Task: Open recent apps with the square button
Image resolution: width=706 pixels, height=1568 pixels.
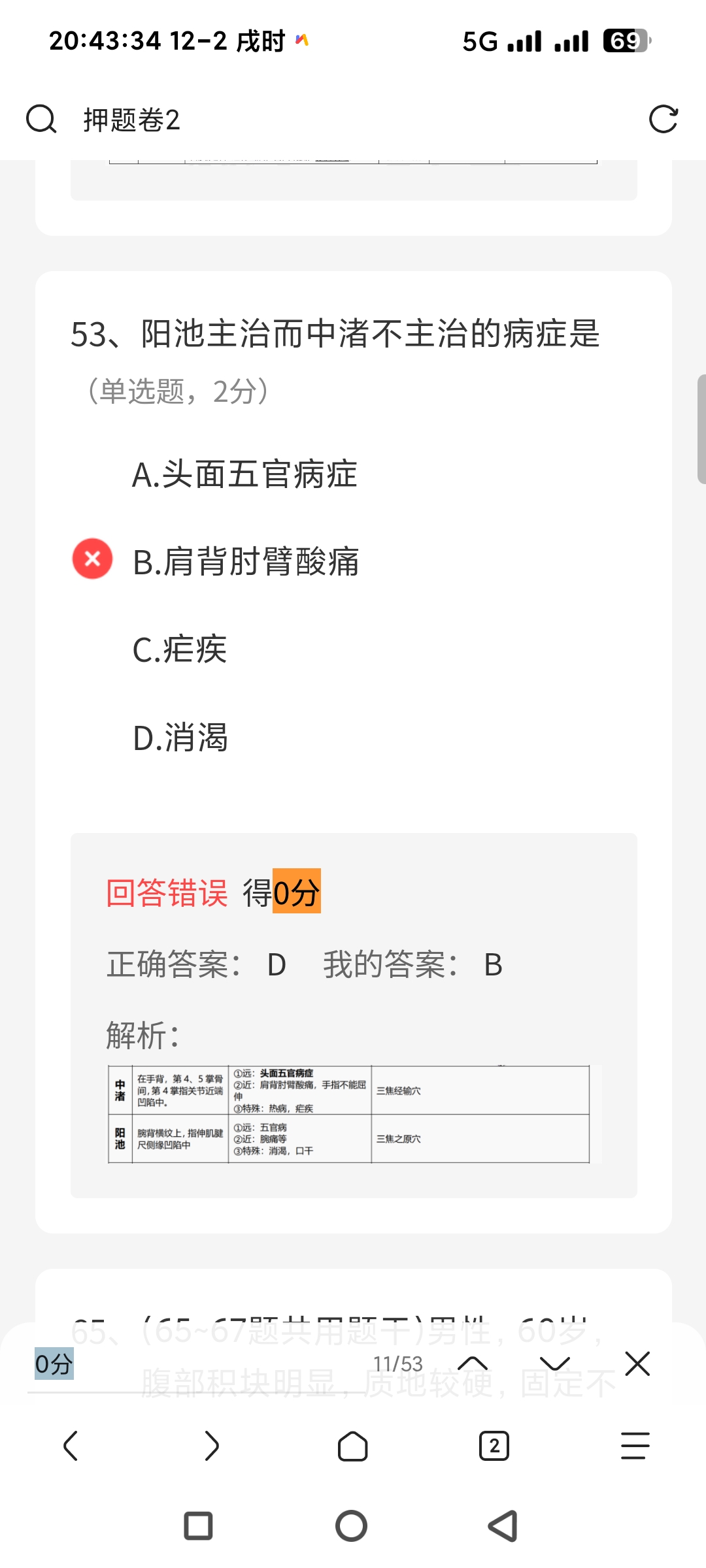Action: 198,1526
